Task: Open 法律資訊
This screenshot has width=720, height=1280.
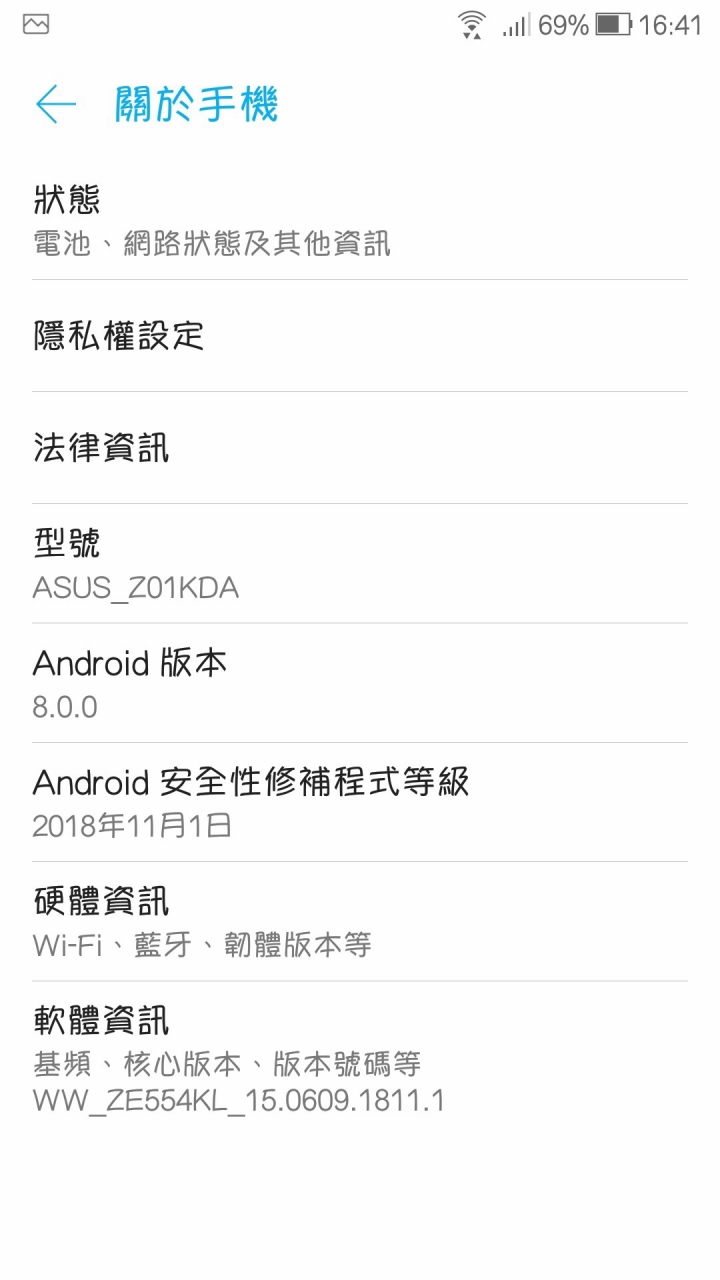Action: point(360,448)
